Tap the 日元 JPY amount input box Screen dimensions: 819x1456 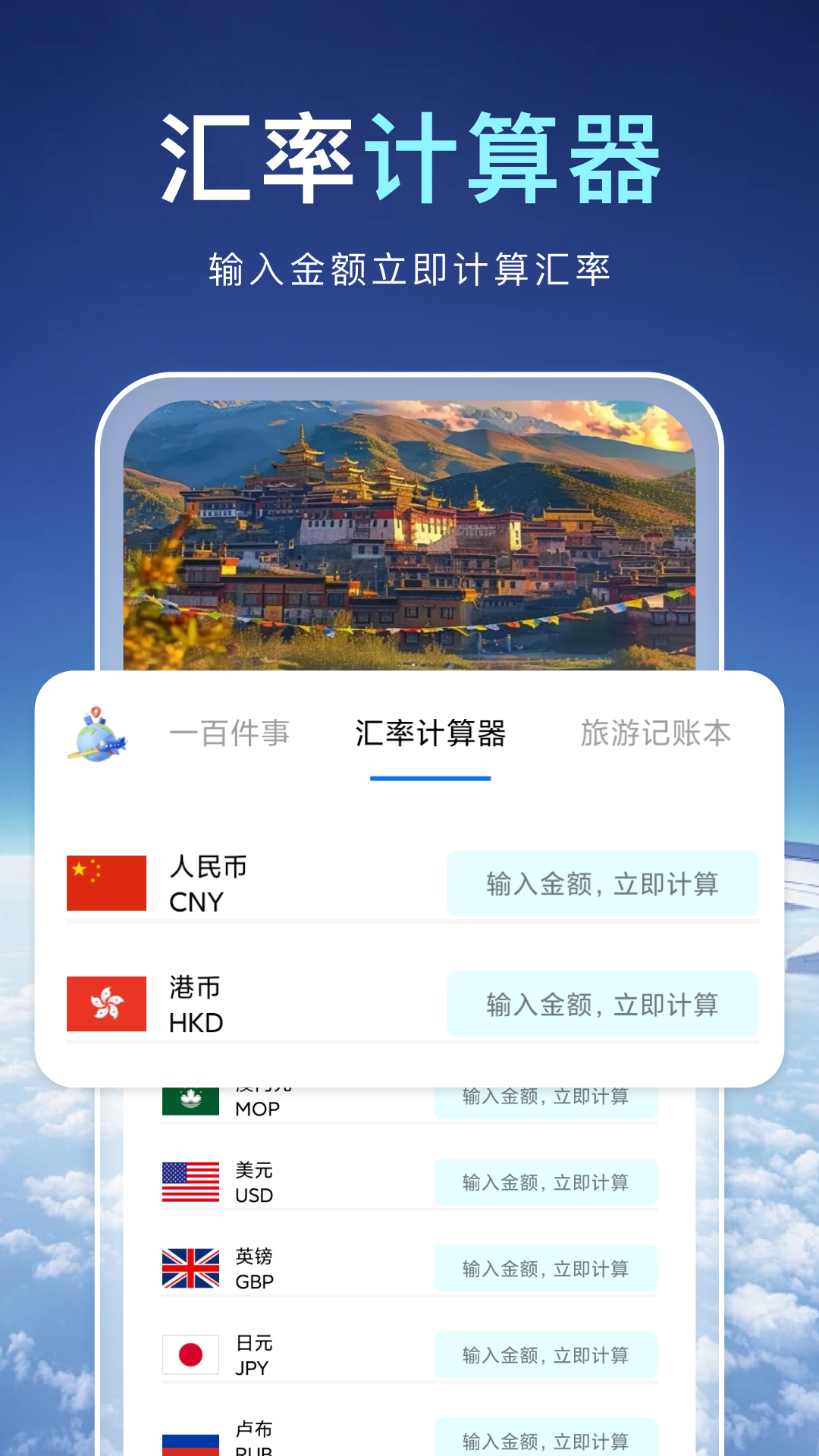pyautogui.click(x=544, y=1354)
